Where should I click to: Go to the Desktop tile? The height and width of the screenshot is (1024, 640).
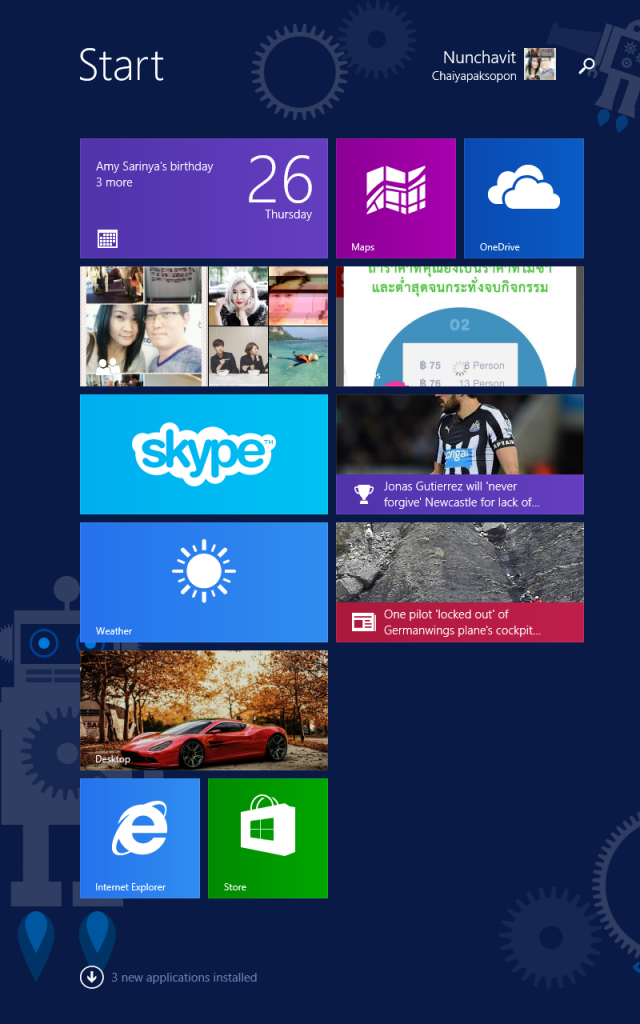pyautogui.click(x=203, y=710)
